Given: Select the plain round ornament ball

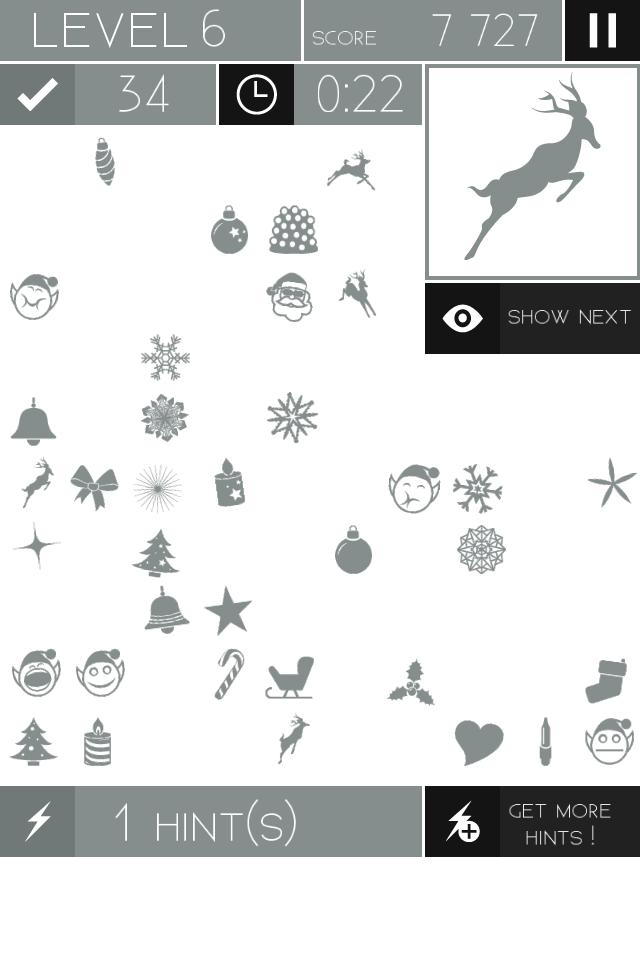Looking at the screenshot, I should pos(353,551).
